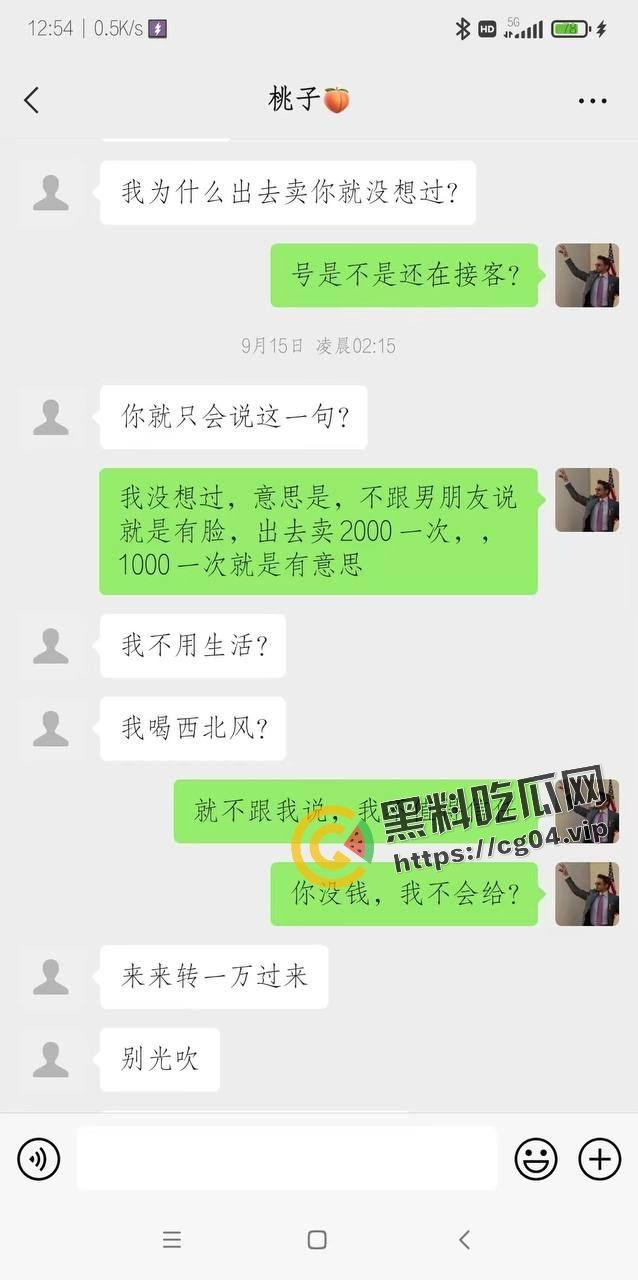Go back to the chat list
This screenshot has width=638, height=1280.
pyautogui.click(x=32, y=100)
